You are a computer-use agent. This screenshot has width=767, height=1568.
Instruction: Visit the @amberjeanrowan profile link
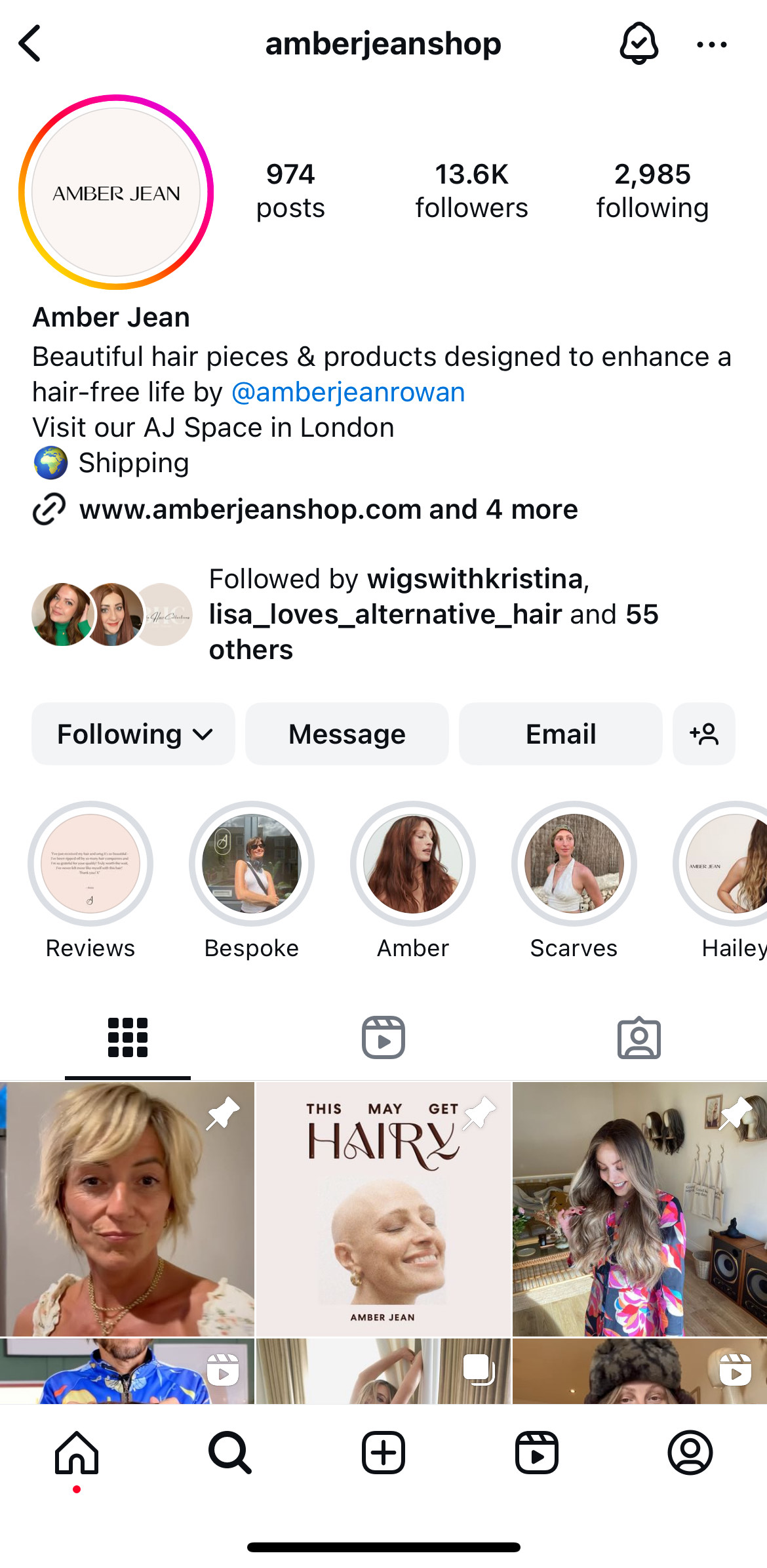point(348,392)
